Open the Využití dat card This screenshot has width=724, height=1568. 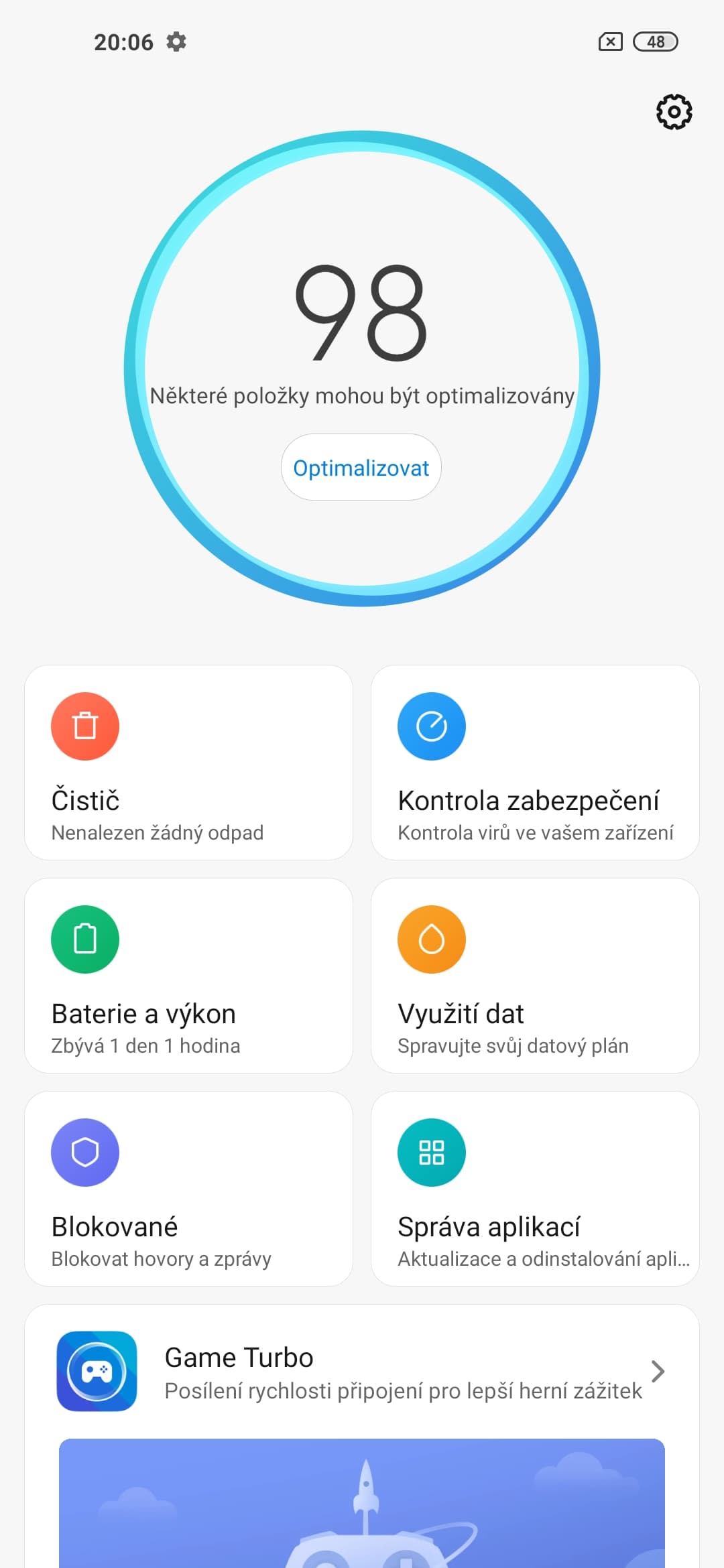point(535,976)
